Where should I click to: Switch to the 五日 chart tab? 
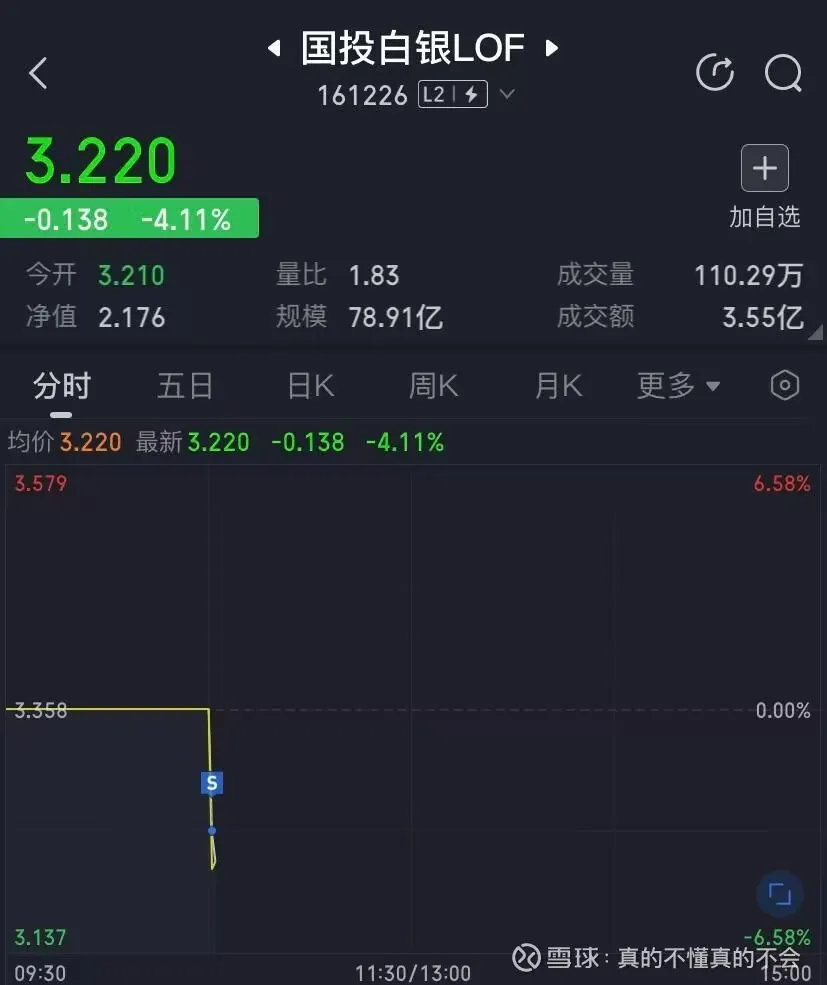[185, 385]
